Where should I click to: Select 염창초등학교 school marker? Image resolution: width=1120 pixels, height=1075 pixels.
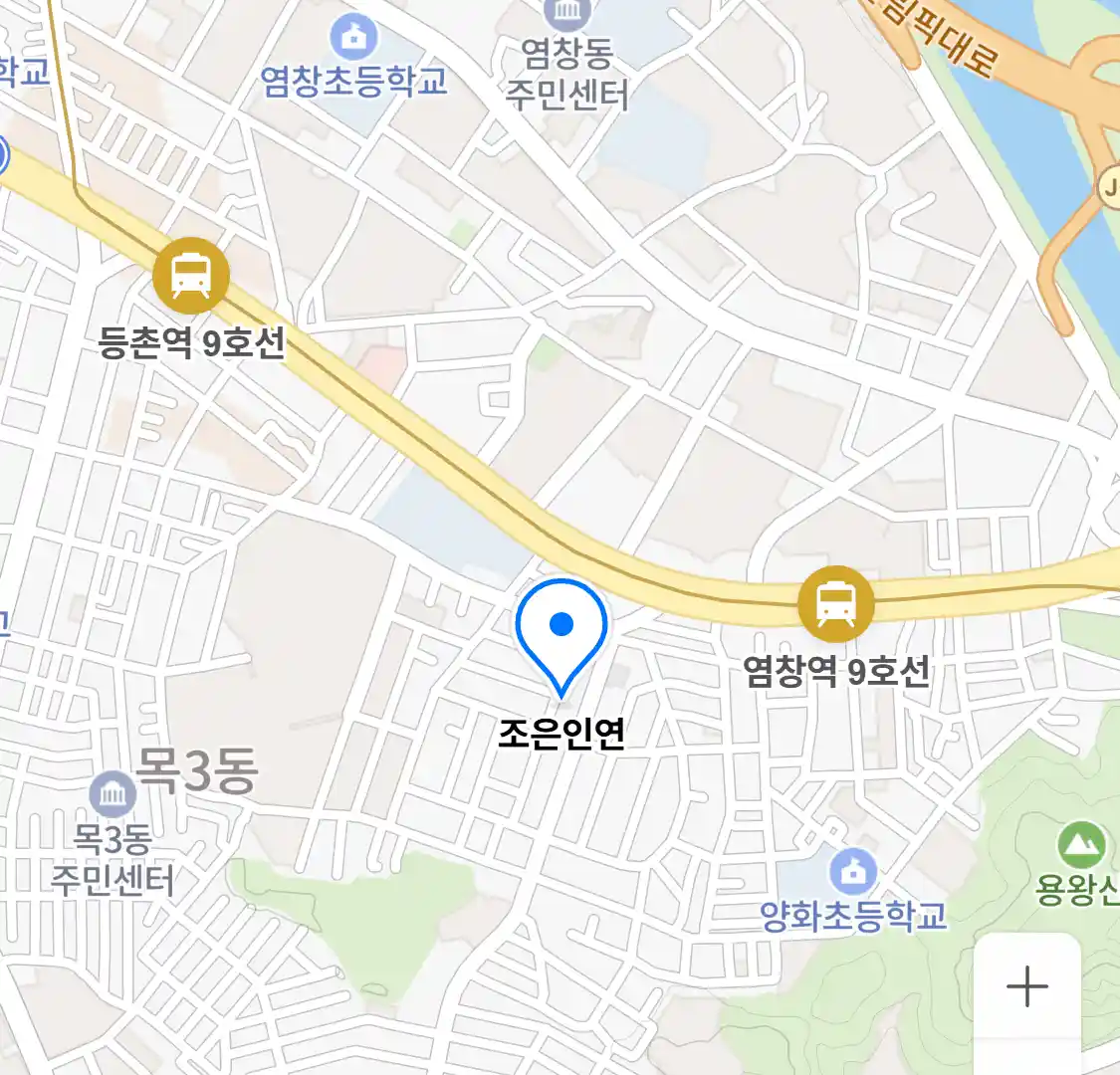[x=352, y=38]
